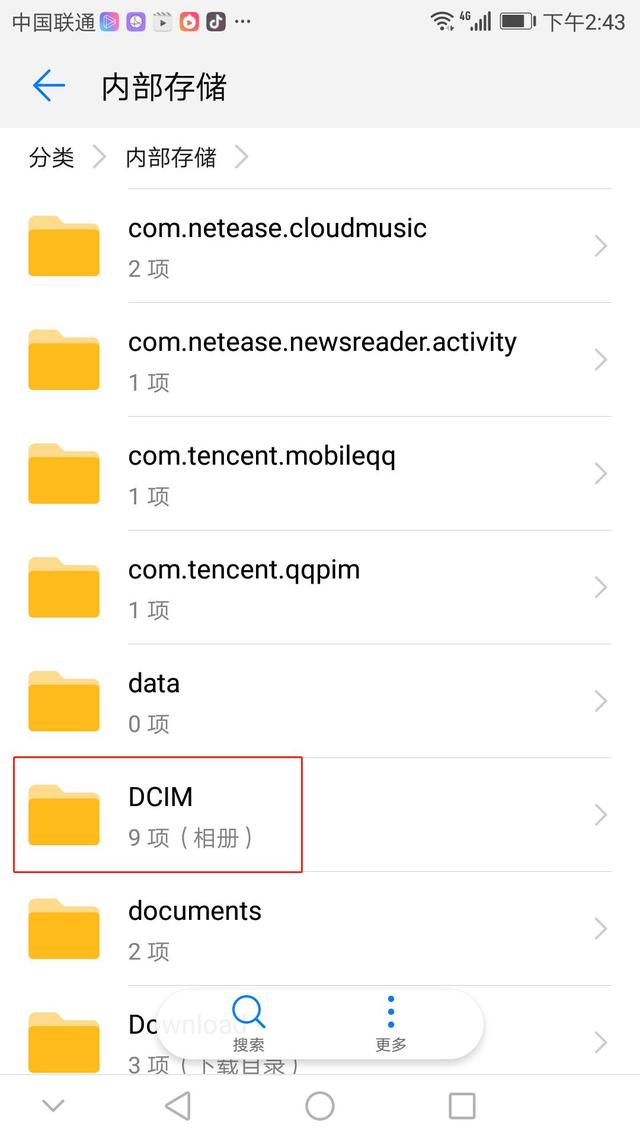Open the com.tencent.mobileqq folder
Screen dimensions: 640x1138
320,474
